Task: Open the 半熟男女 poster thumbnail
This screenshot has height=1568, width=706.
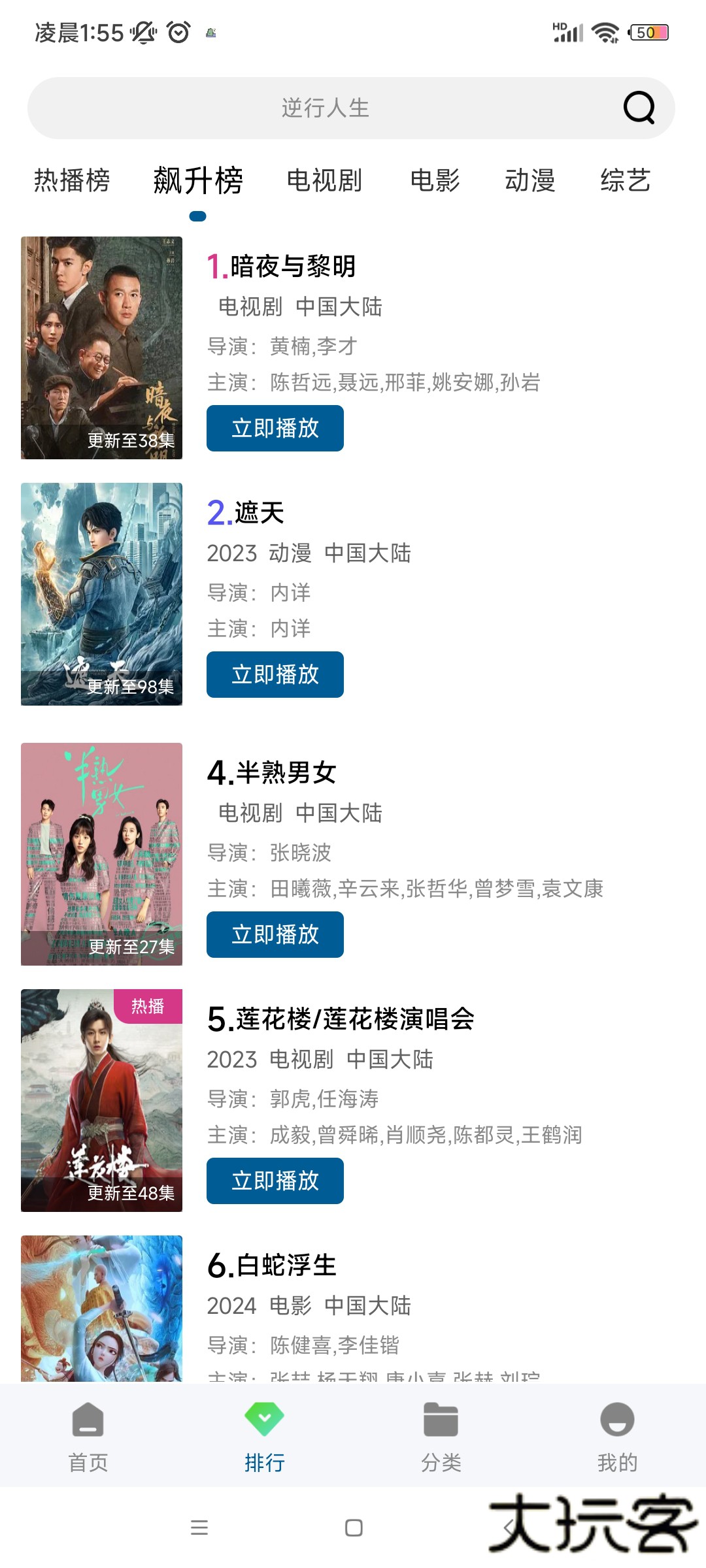Action: [x=101, y=854]
